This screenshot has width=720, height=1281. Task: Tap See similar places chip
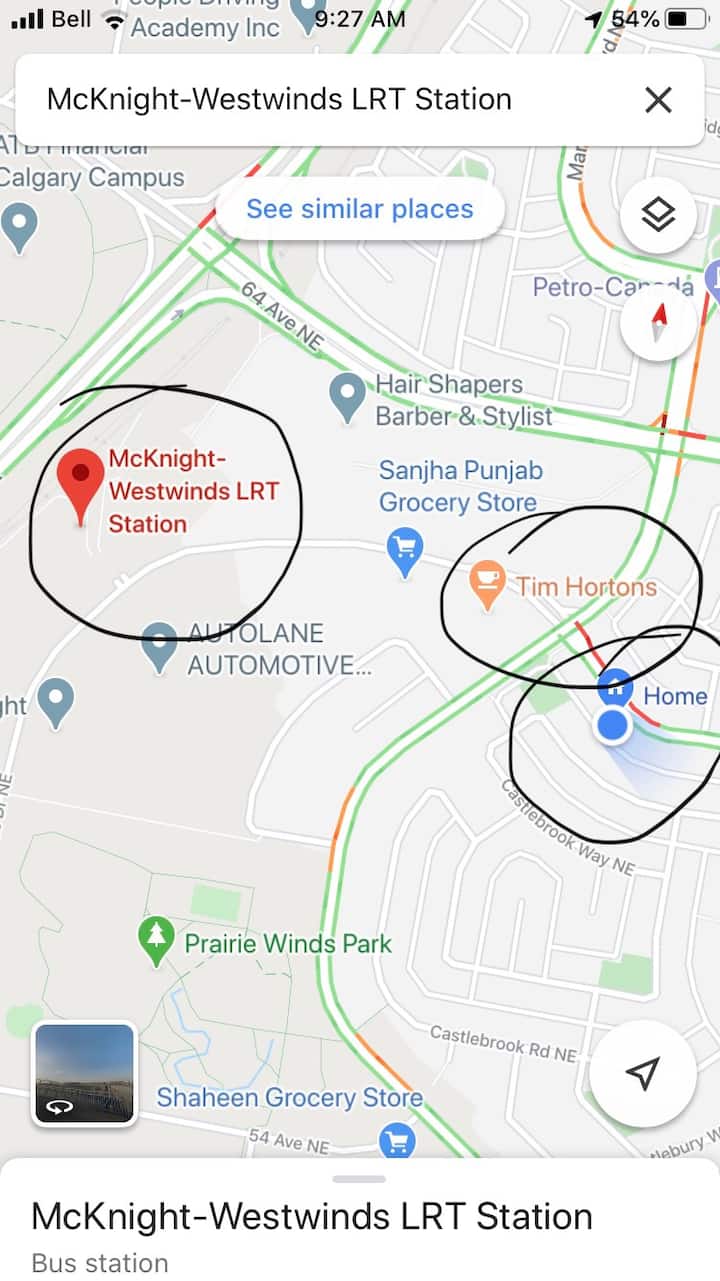pyautogui.click(x=359, y=209)
